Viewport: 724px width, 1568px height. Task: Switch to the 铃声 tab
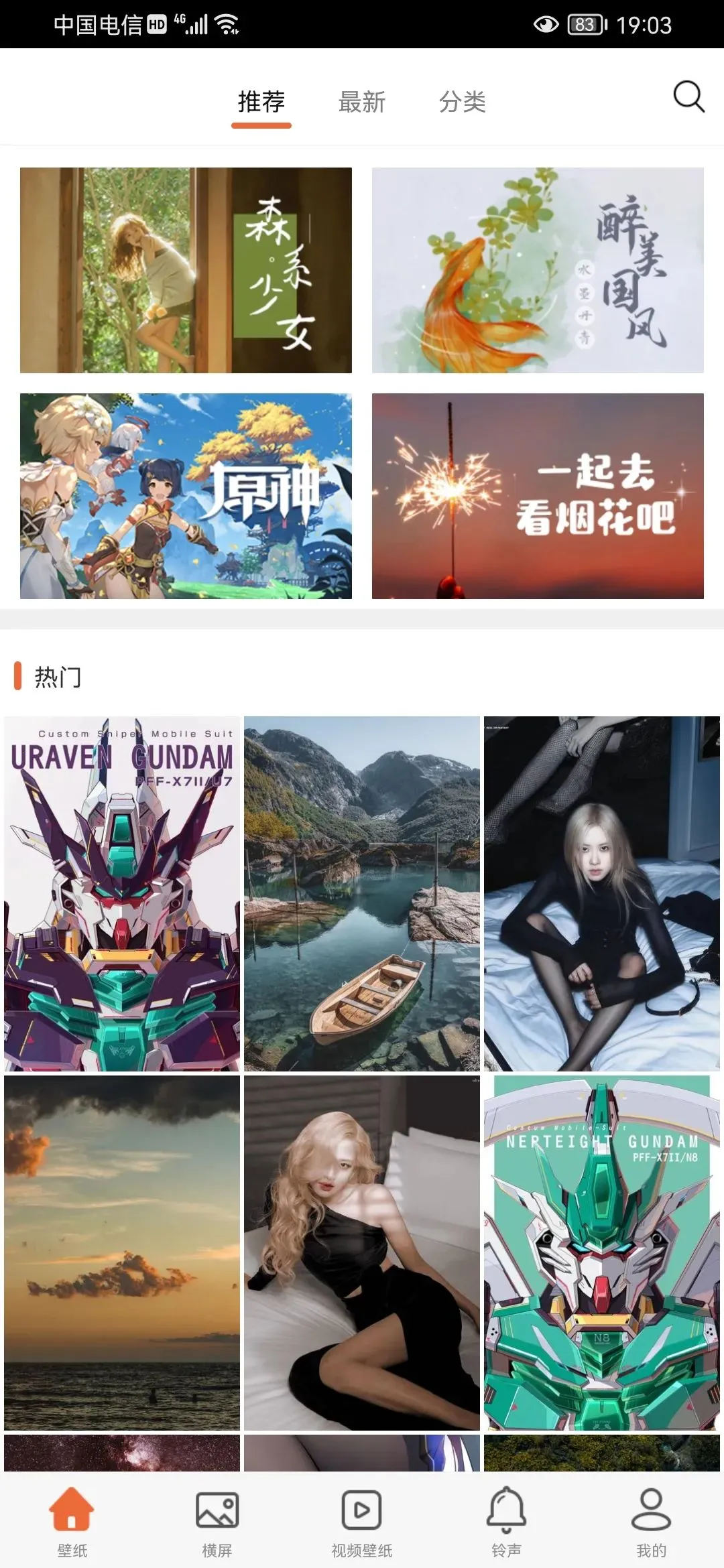tap(506, 1522)
